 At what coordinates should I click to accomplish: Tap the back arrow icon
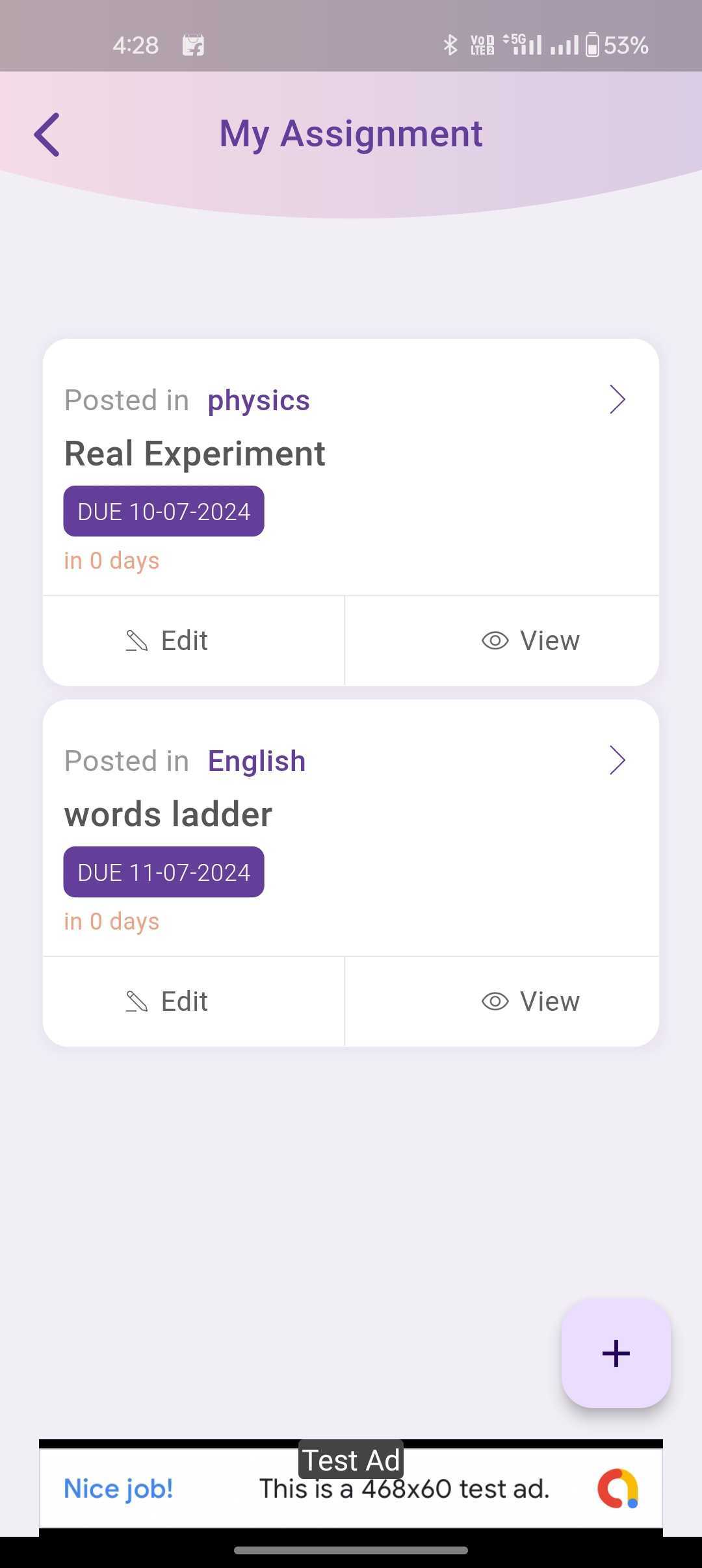[46, 135]
